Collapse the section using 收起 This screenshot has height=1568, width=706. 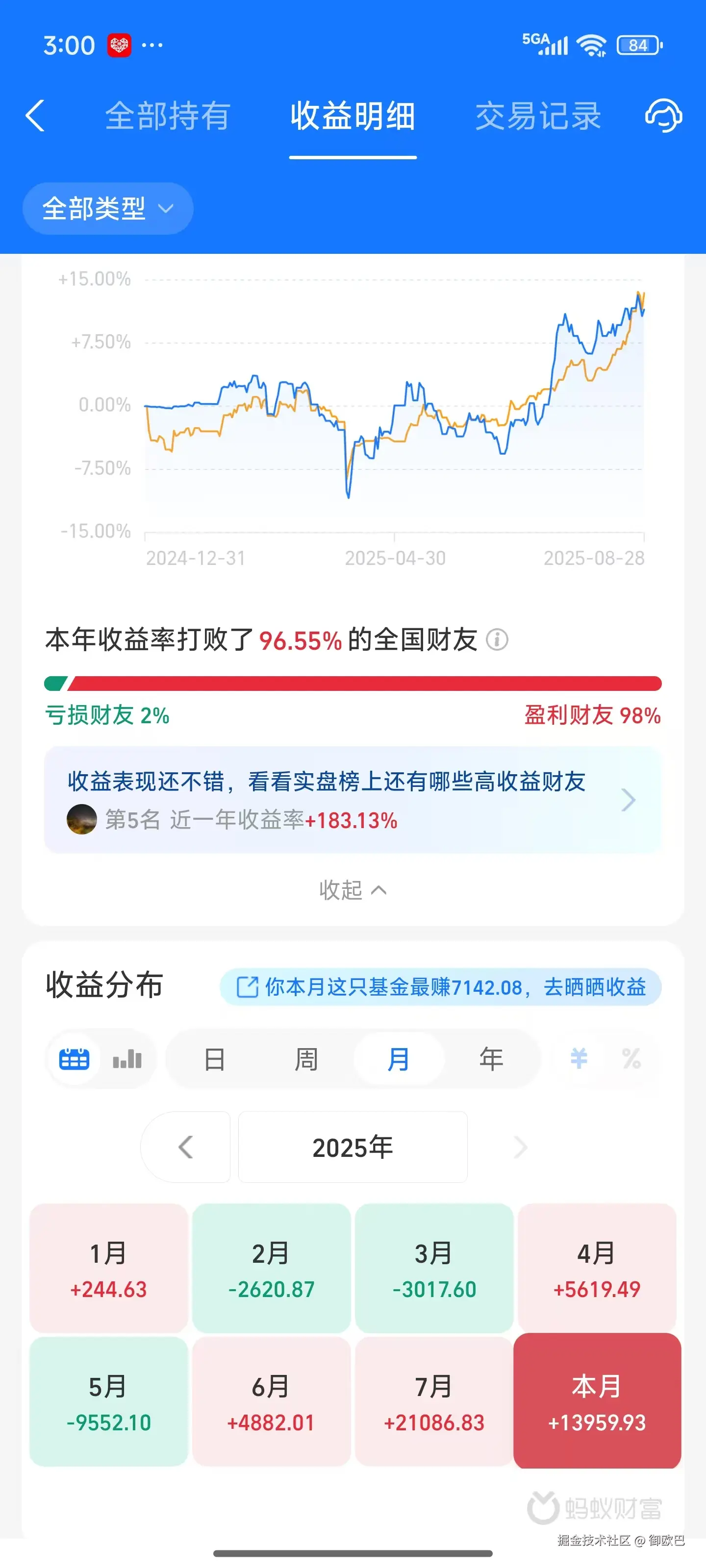353,890
